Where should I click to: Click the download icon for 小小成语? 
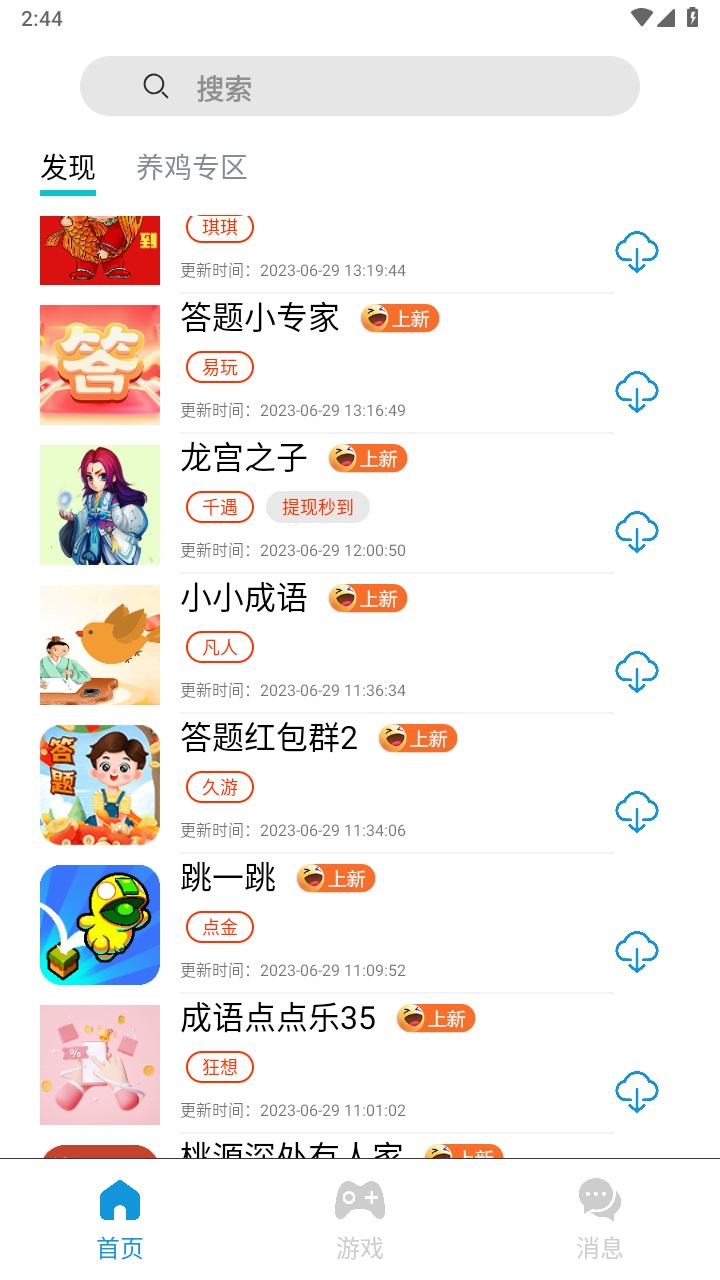636,672
